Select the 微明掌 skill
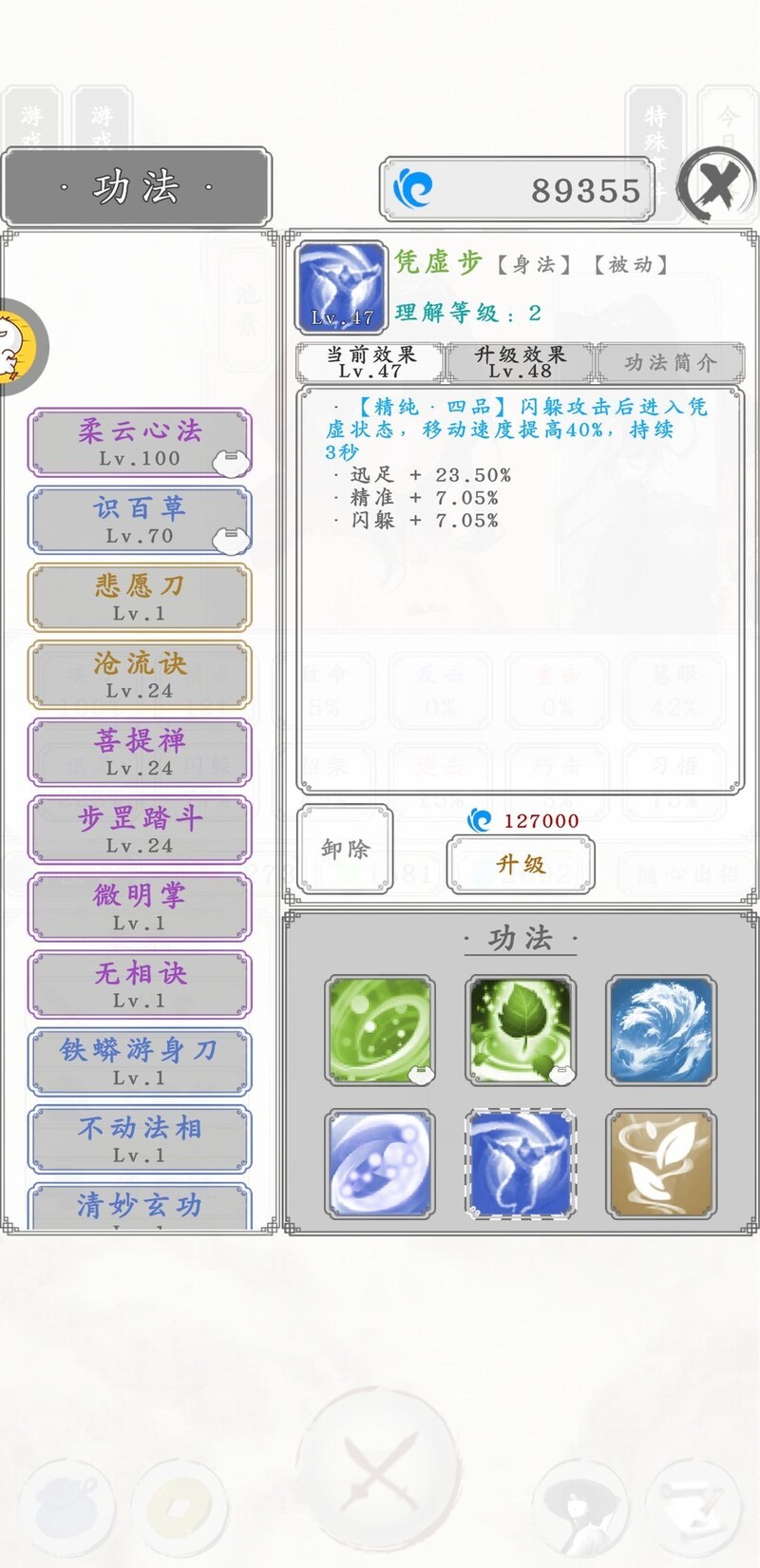 140,907
